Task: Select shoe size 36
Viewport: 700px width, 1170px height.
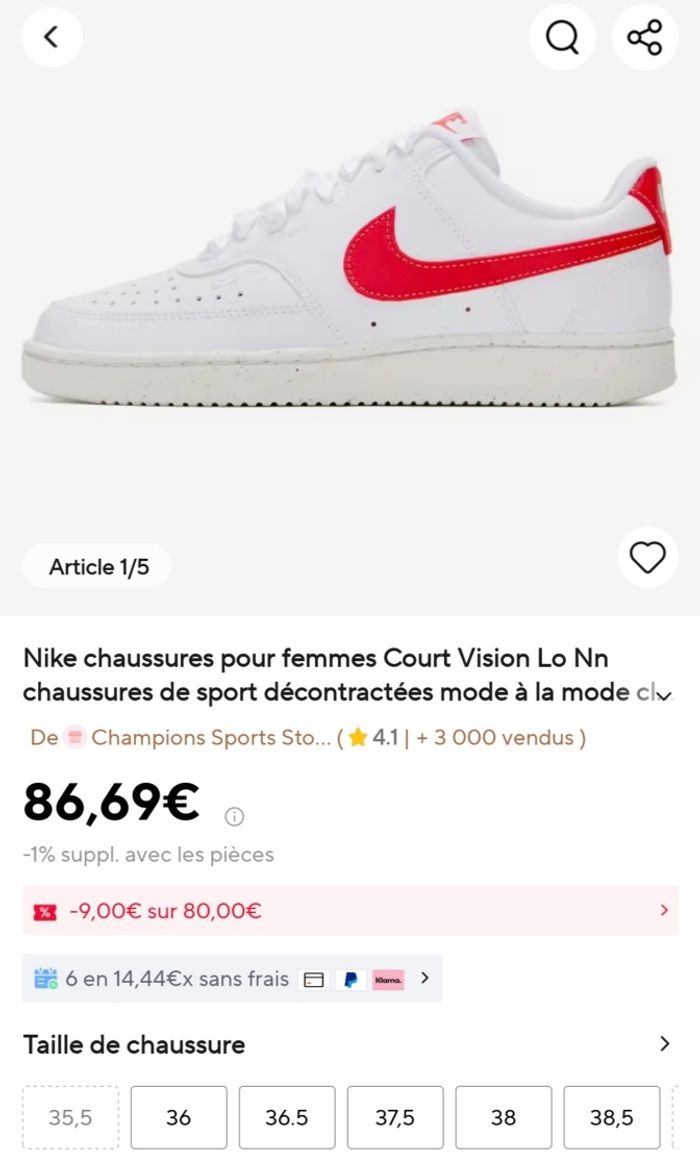Action: click(178, 1117)
